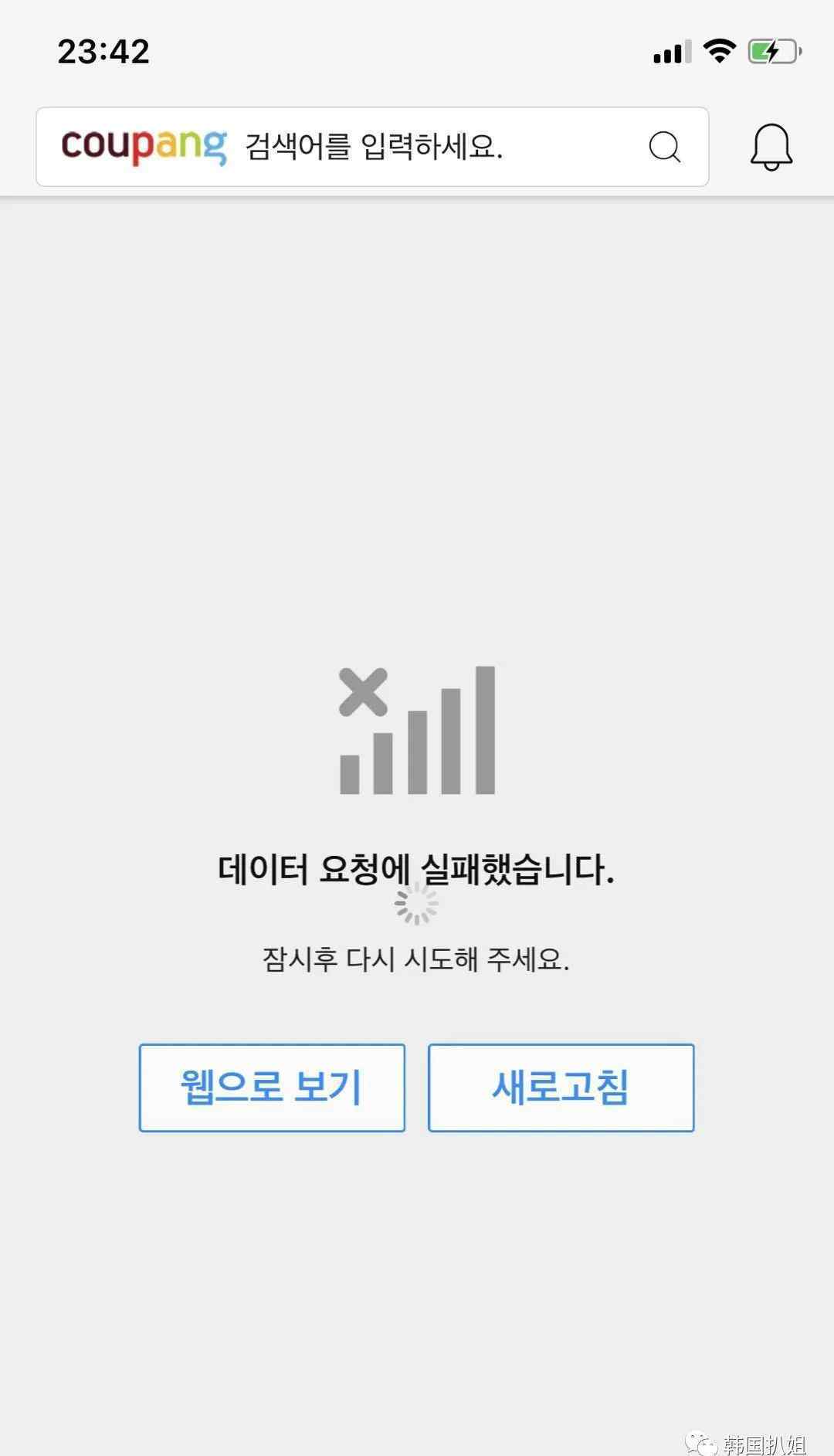Open the Coupang search field

click(x=372, y=147)
